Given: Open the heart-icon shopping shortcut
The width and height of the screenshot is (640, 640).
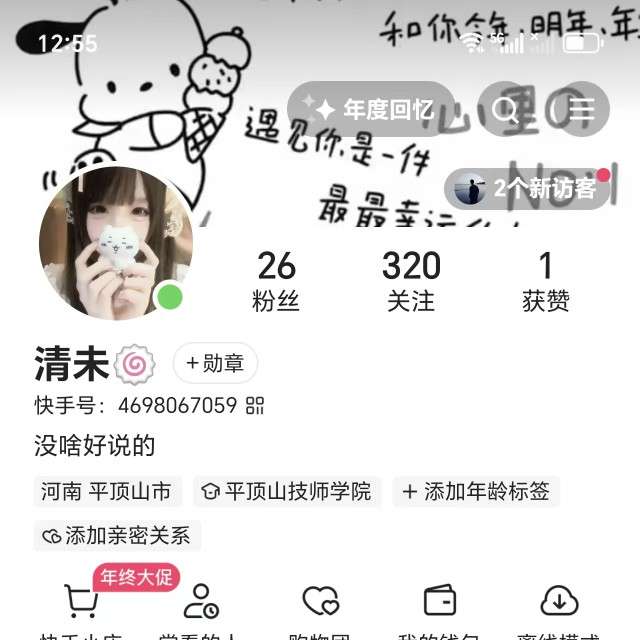Looking at the screenshot, I should [x=320, y=605].
